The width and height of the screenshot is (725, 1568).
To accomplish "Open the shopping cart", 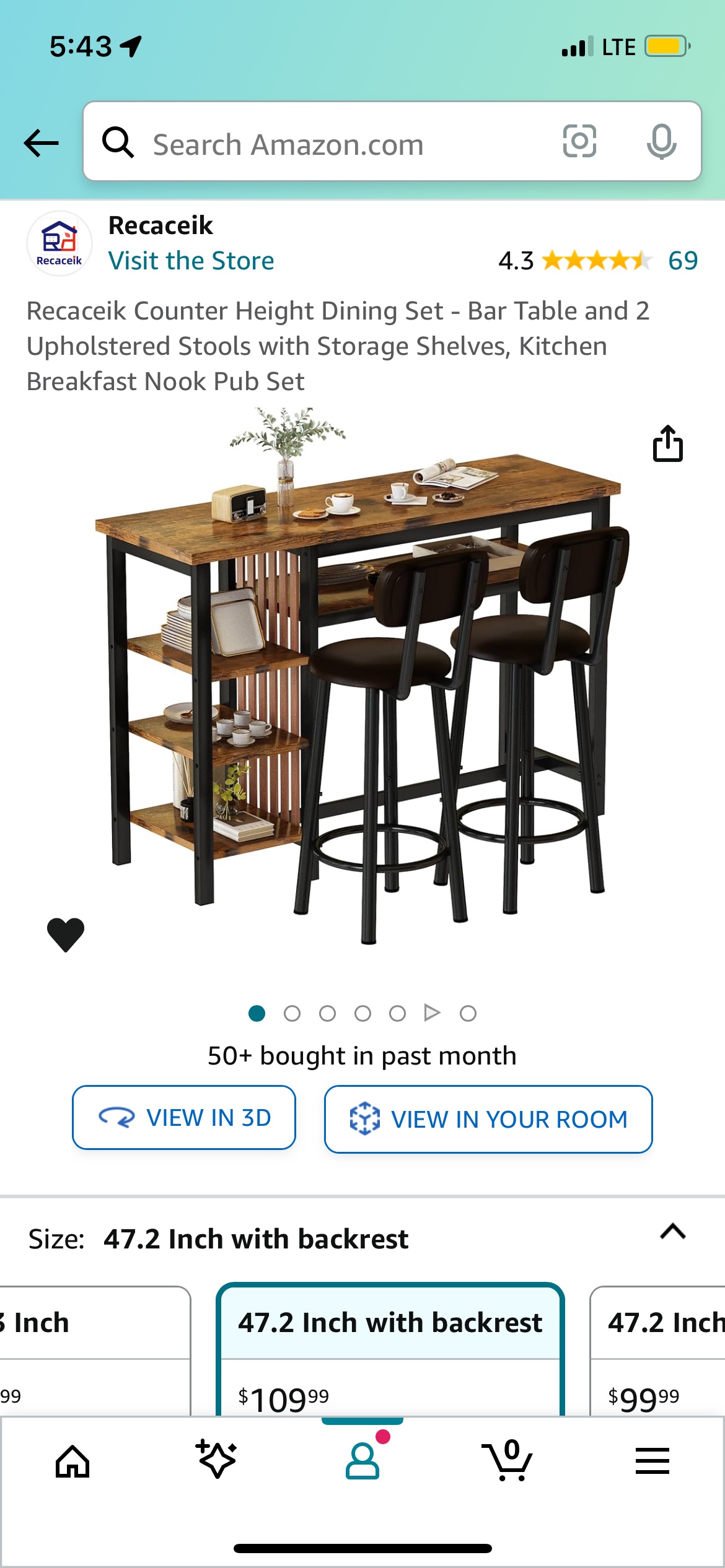I will pos(507,1461).
